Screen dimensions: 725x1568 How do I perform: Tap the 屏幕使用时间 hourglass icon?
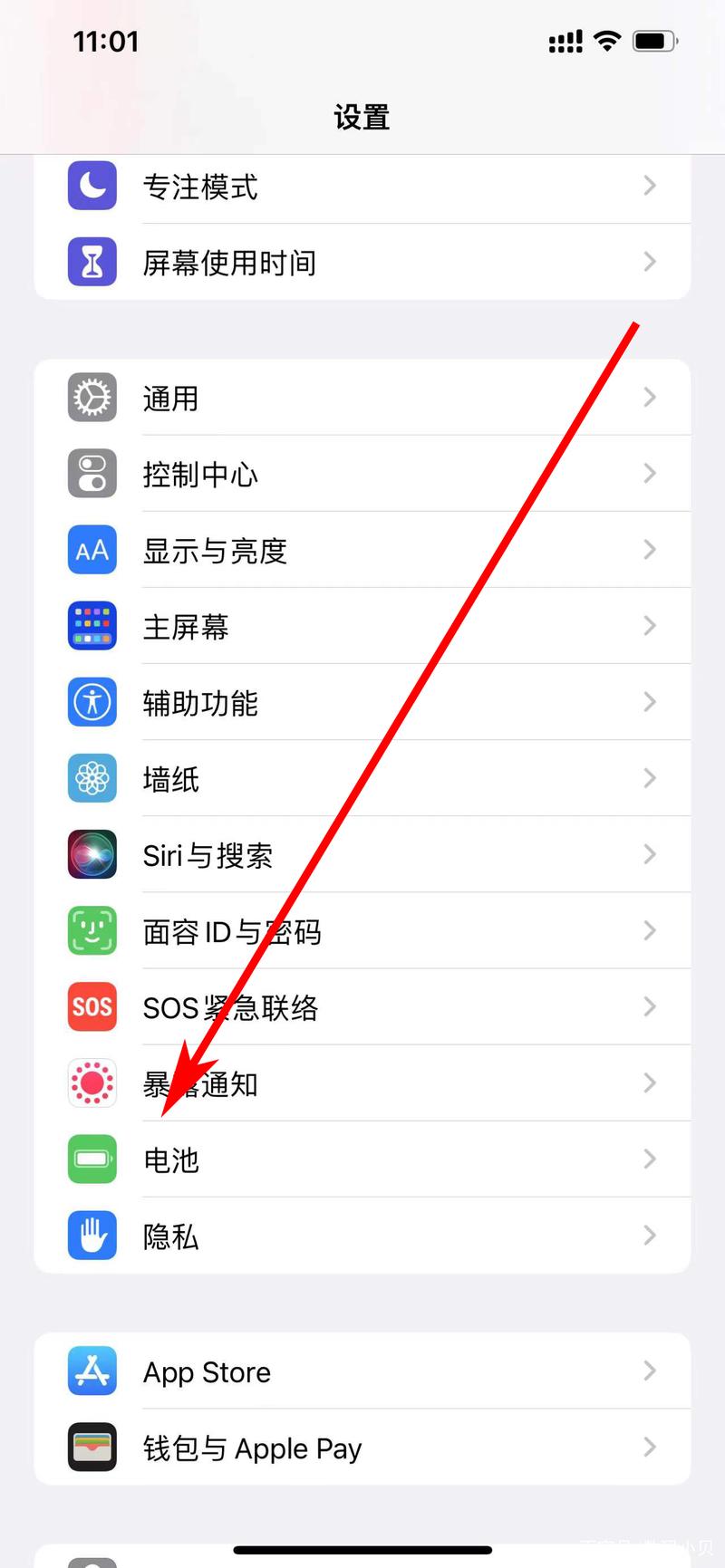(x=92, y=262)
